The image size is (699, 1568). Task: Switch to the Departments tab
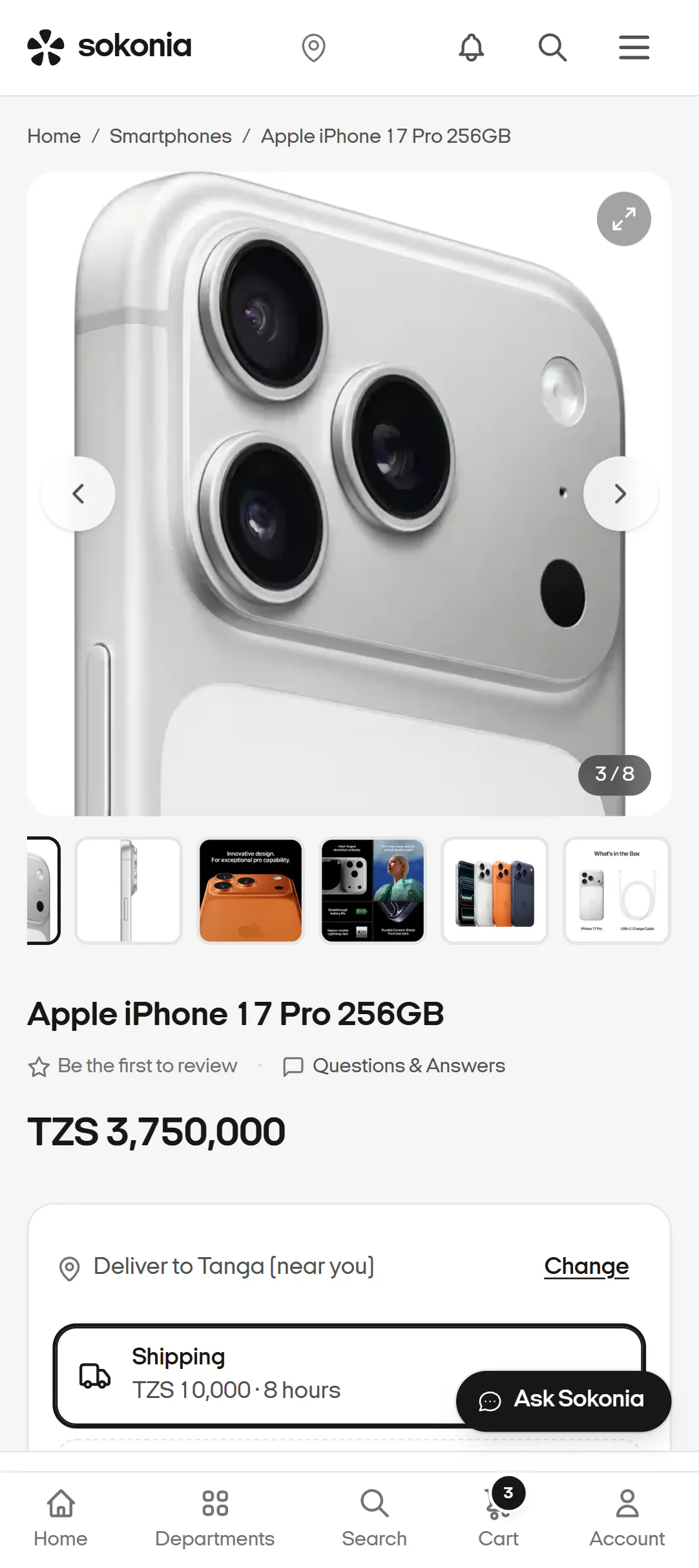215,1518
